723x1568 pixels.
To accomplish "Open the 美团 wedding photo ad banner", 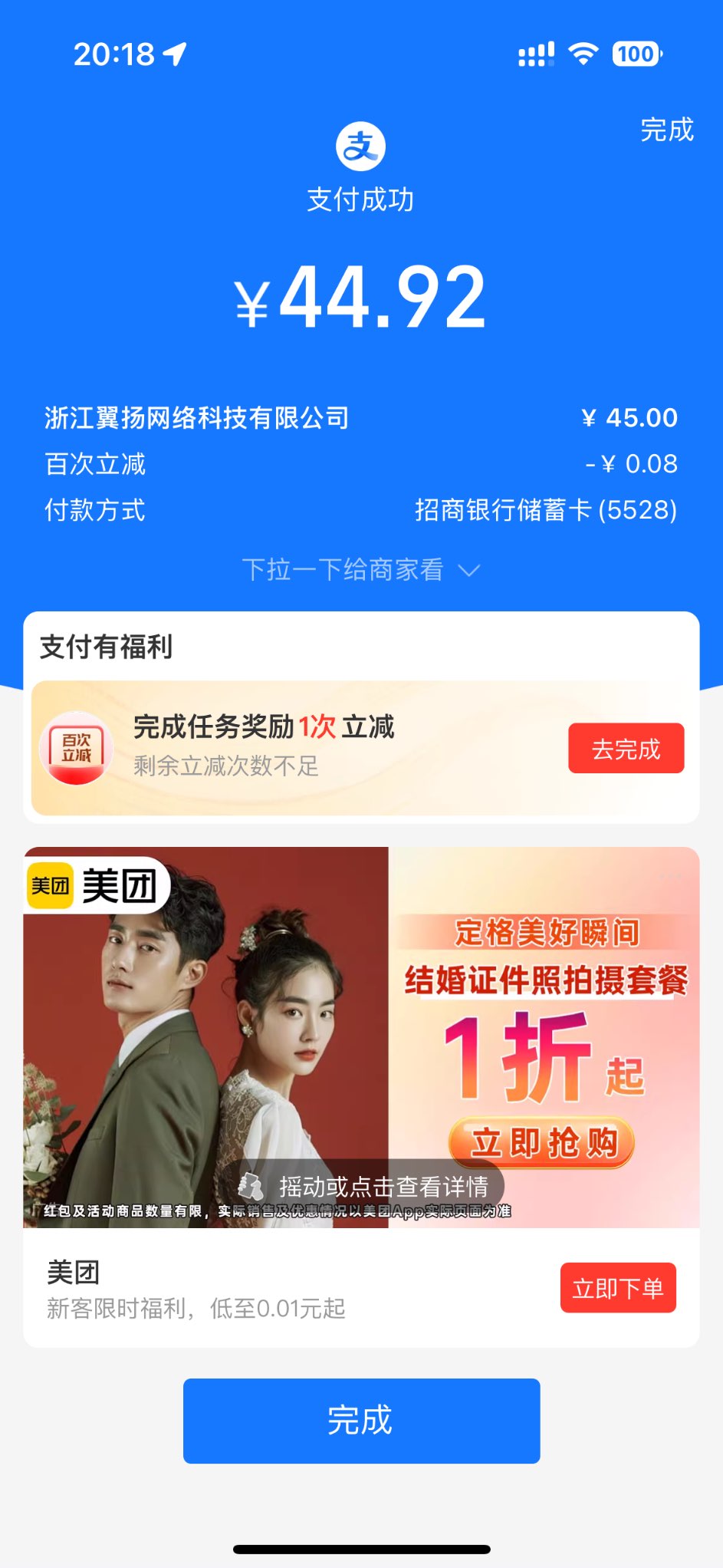I will (x=360, y=1036).
